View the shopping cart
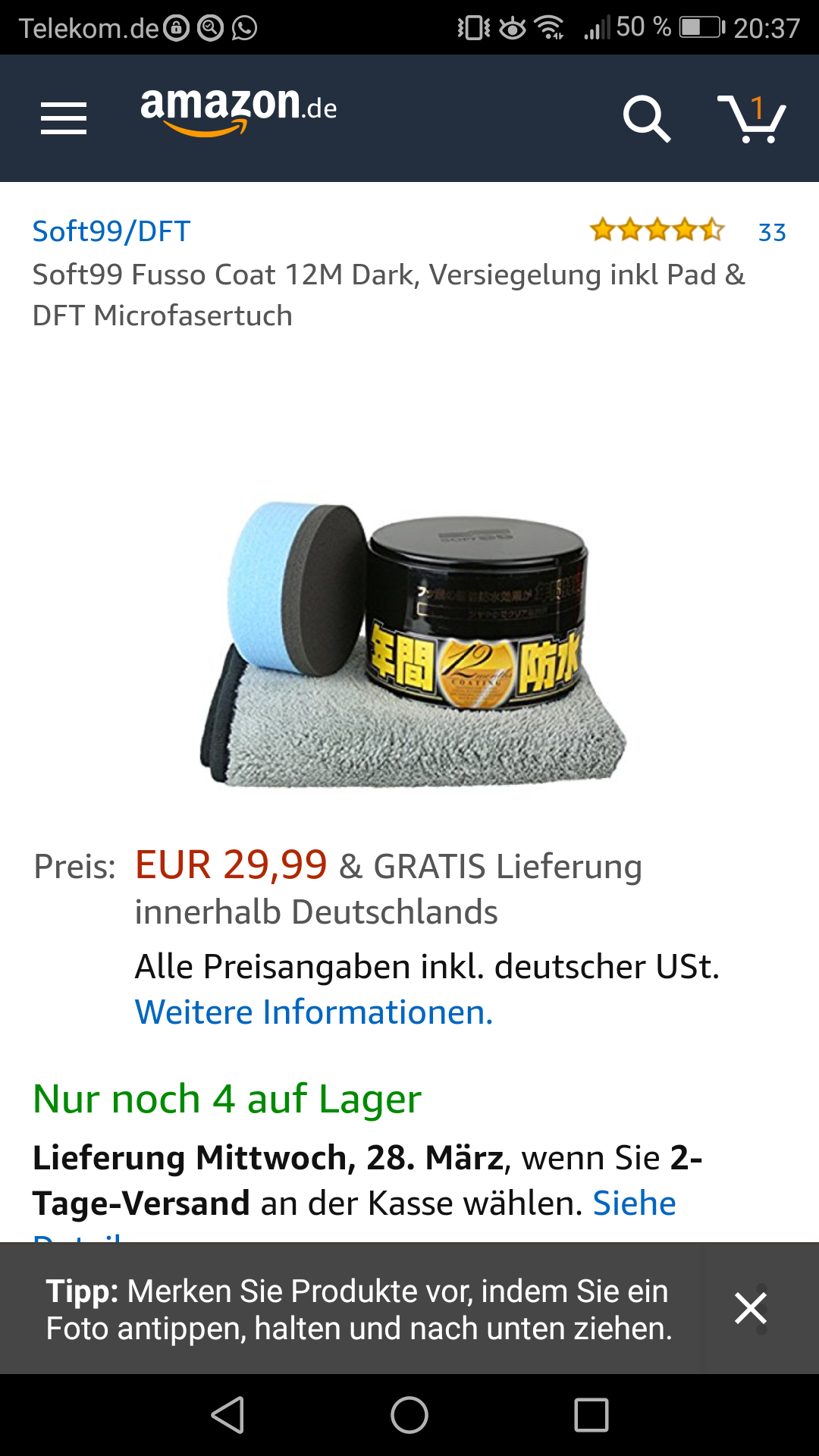 [x=752, y=118]
